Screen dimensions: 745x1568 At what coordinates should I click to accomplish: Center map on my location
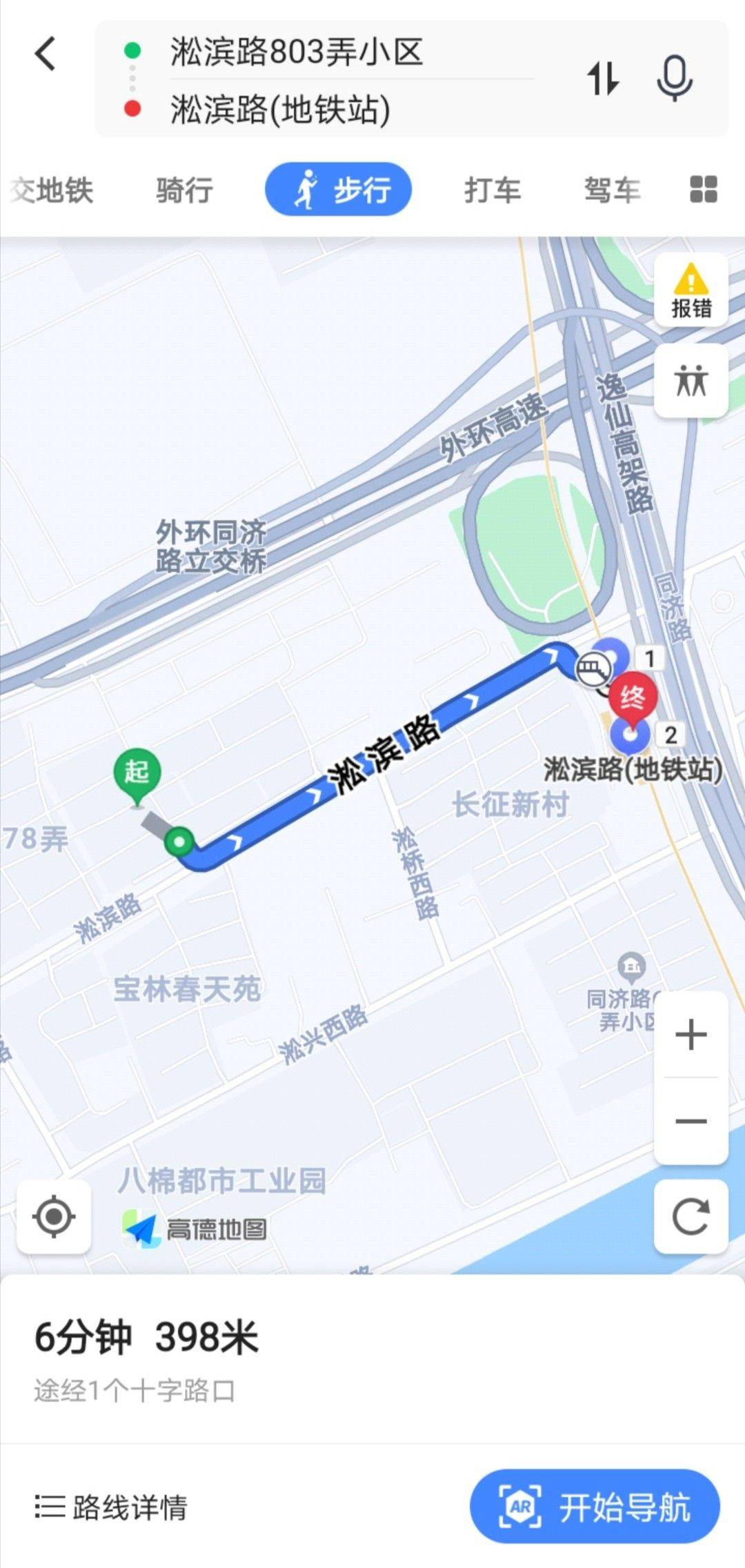click(x=54, y=1216)
